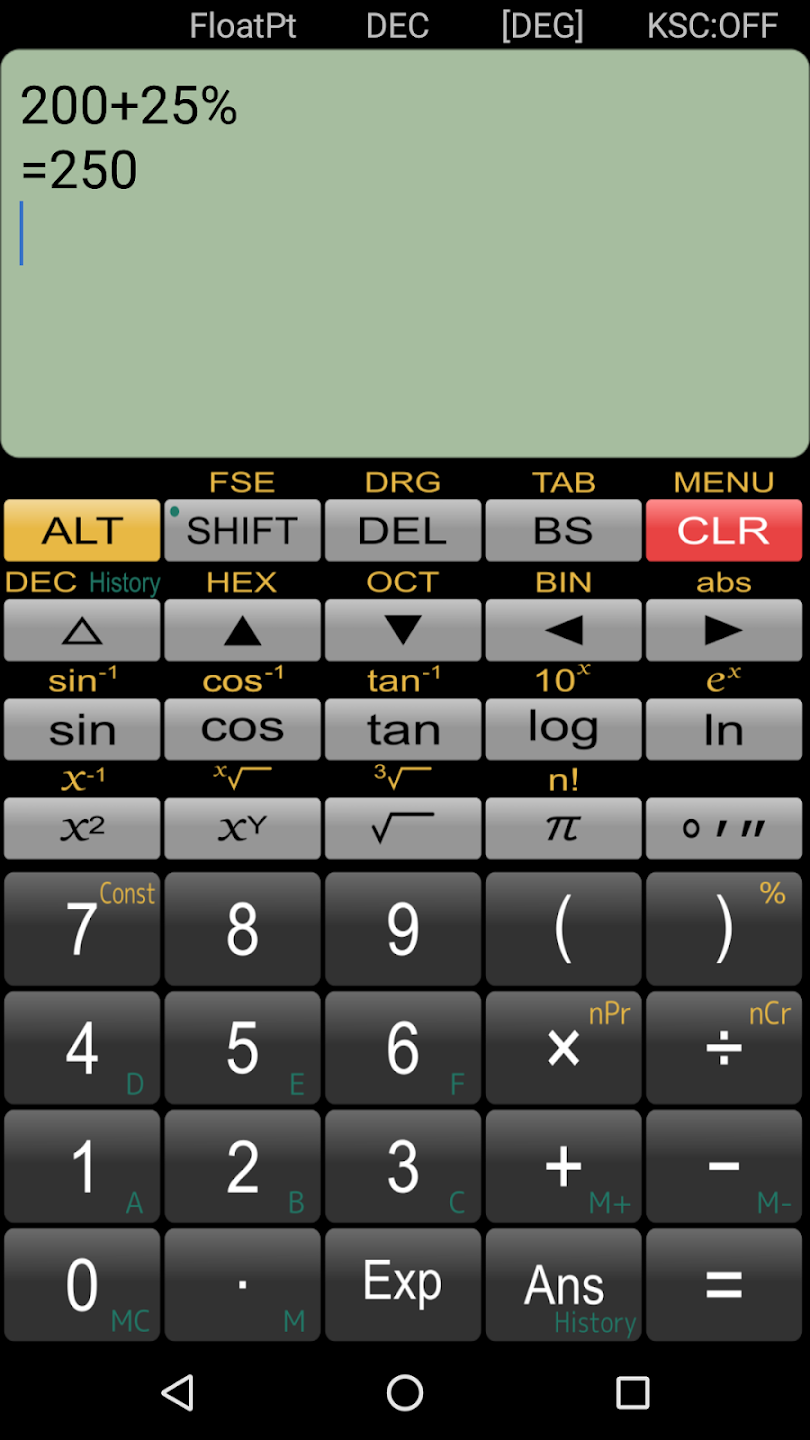Tap the division key

click(723, 1048)
